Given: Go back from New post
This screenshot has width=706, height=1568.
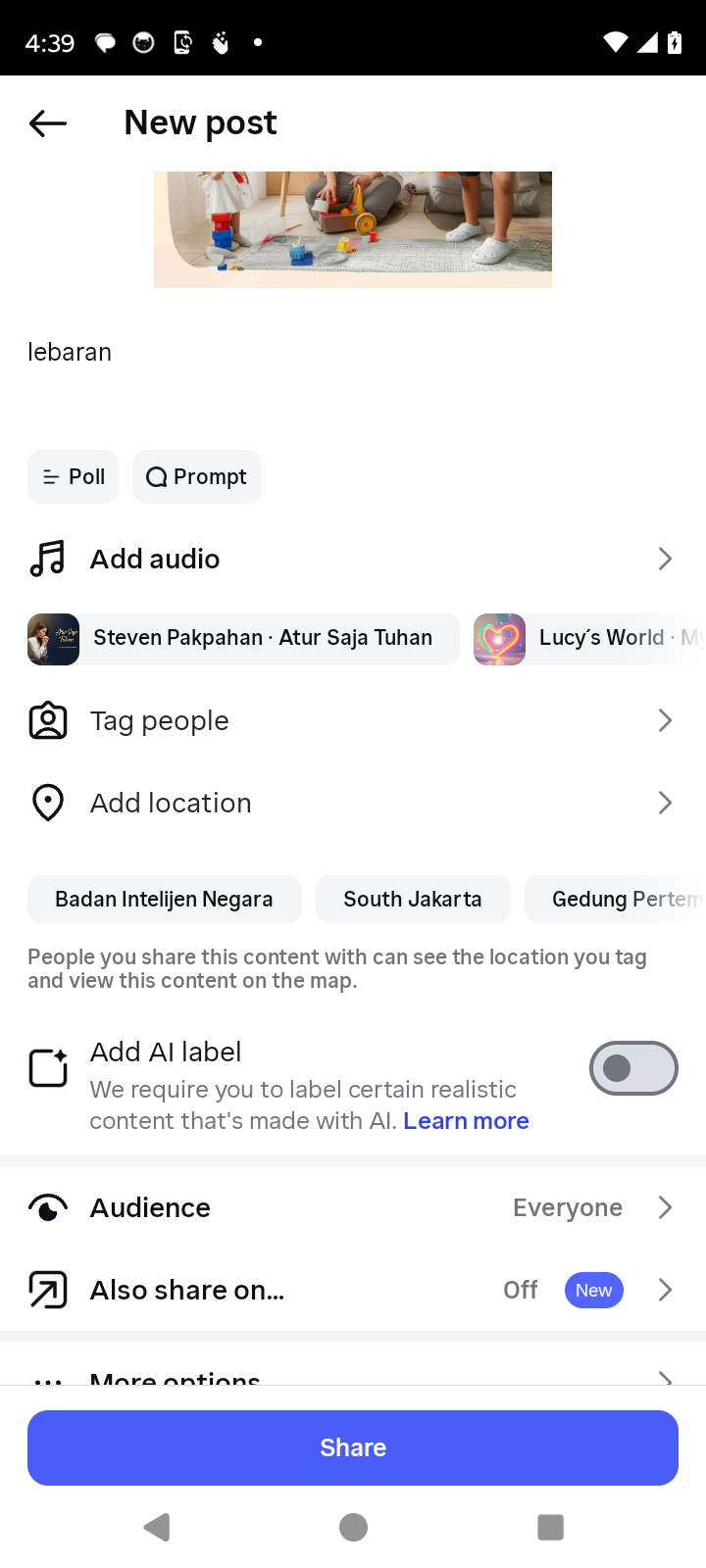Looking at the screenshot, I should click(48, 123).
